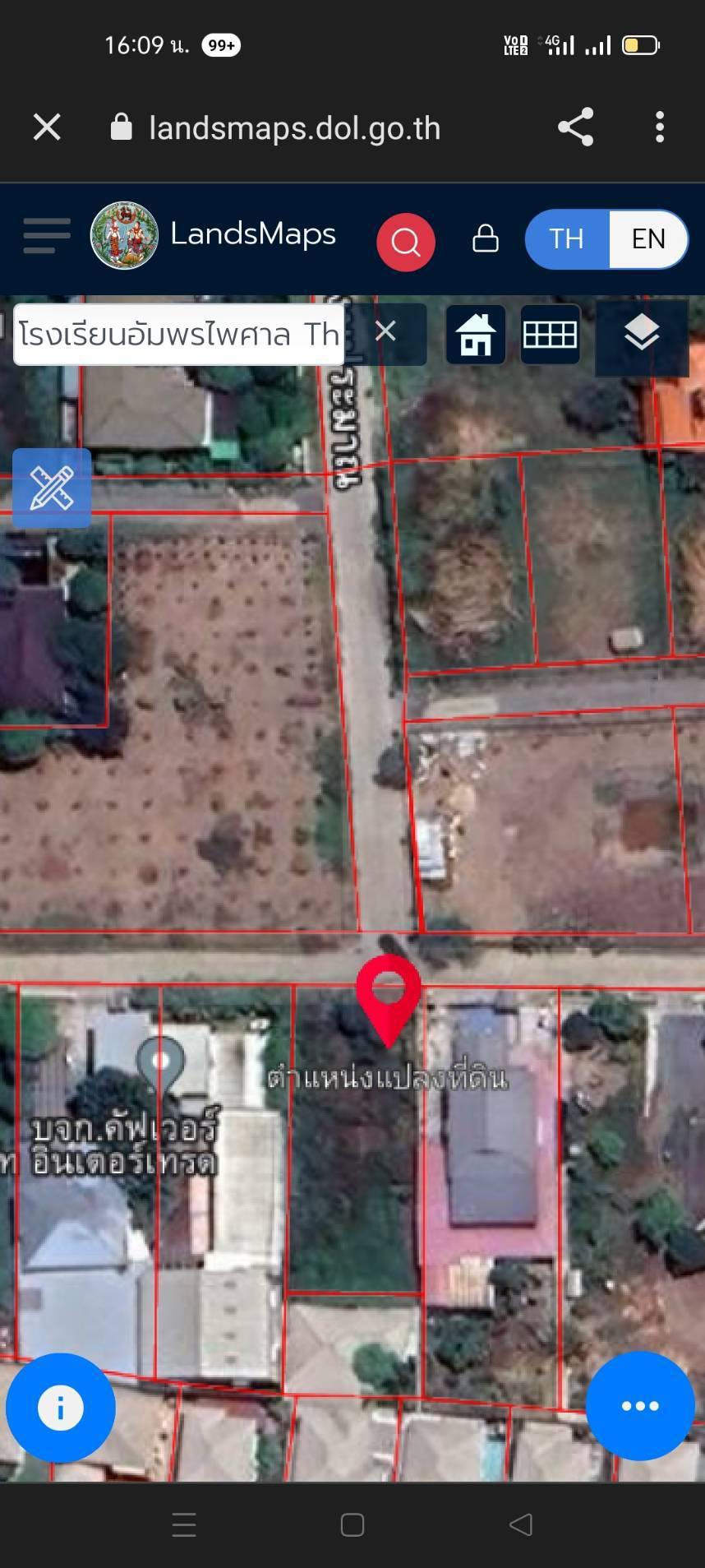Open the lock login icon
Viewport: 705px width, 1568px height.
[486, 238]
